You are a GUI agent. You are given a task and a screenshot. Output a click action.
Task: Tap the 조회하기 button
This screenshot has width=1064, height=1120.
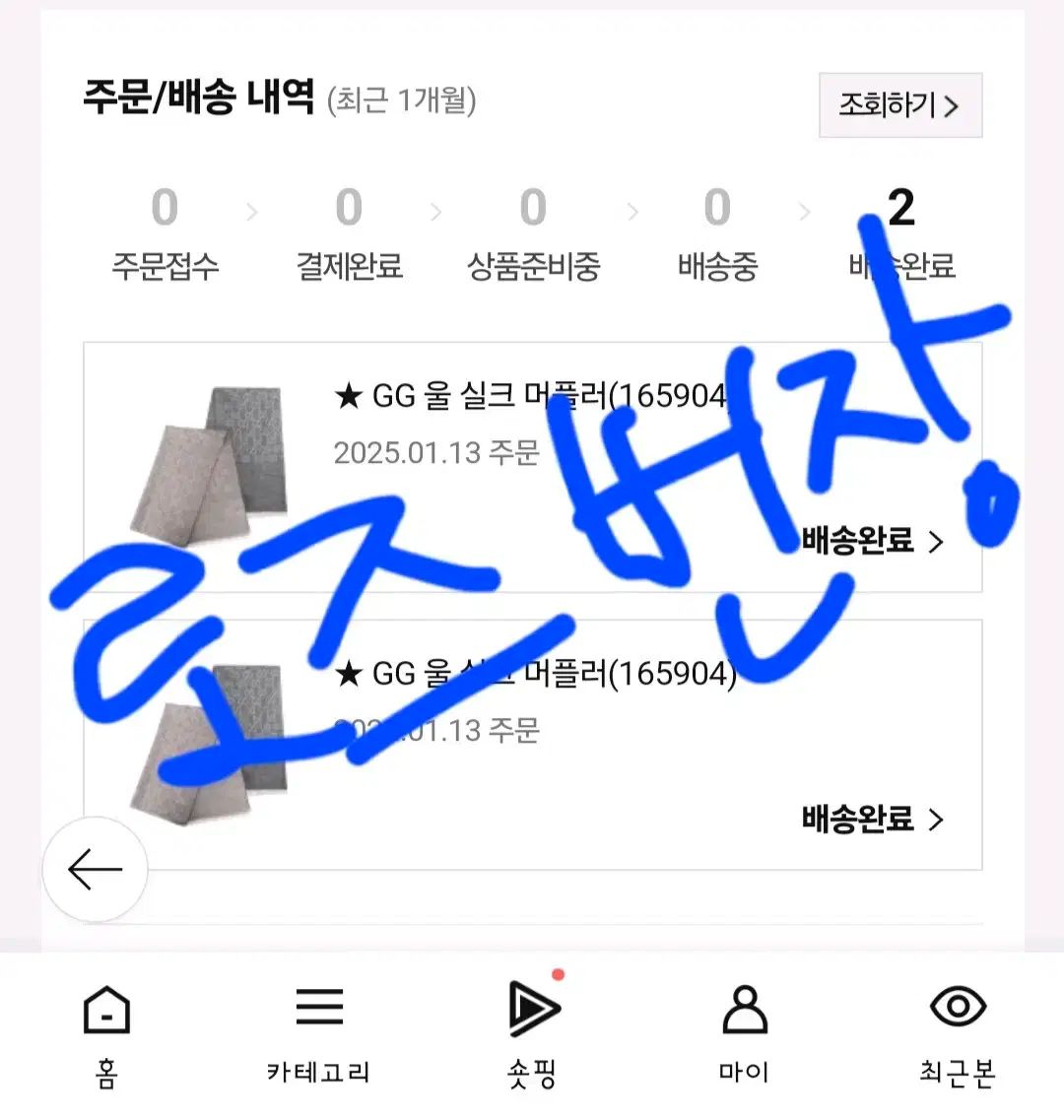coord(899,104)
